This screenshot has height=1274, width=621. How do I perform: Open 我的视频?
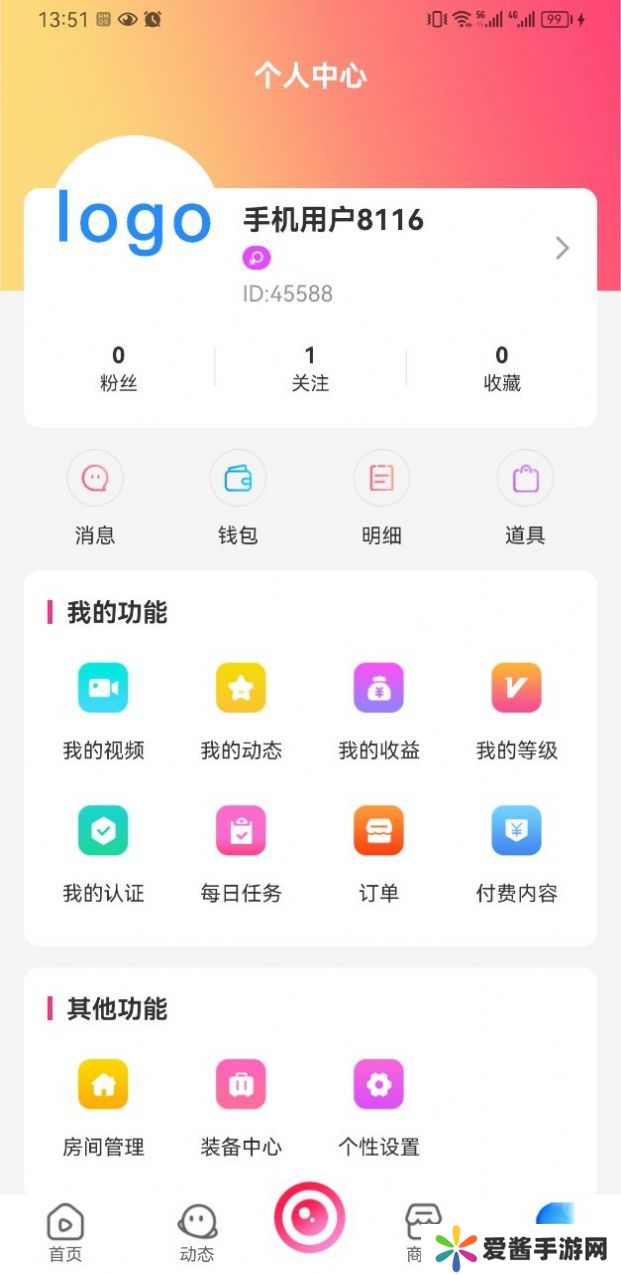pyautogui.click(x=103, y=706)
